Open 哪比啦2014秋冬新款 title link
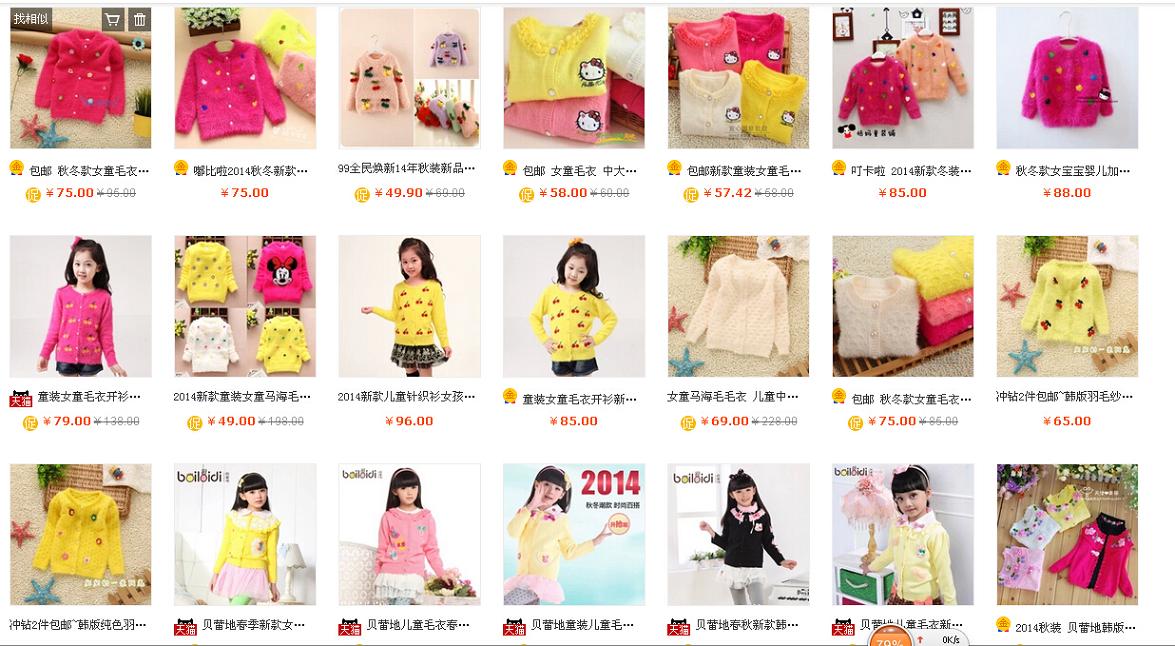 tap(250, 171)
